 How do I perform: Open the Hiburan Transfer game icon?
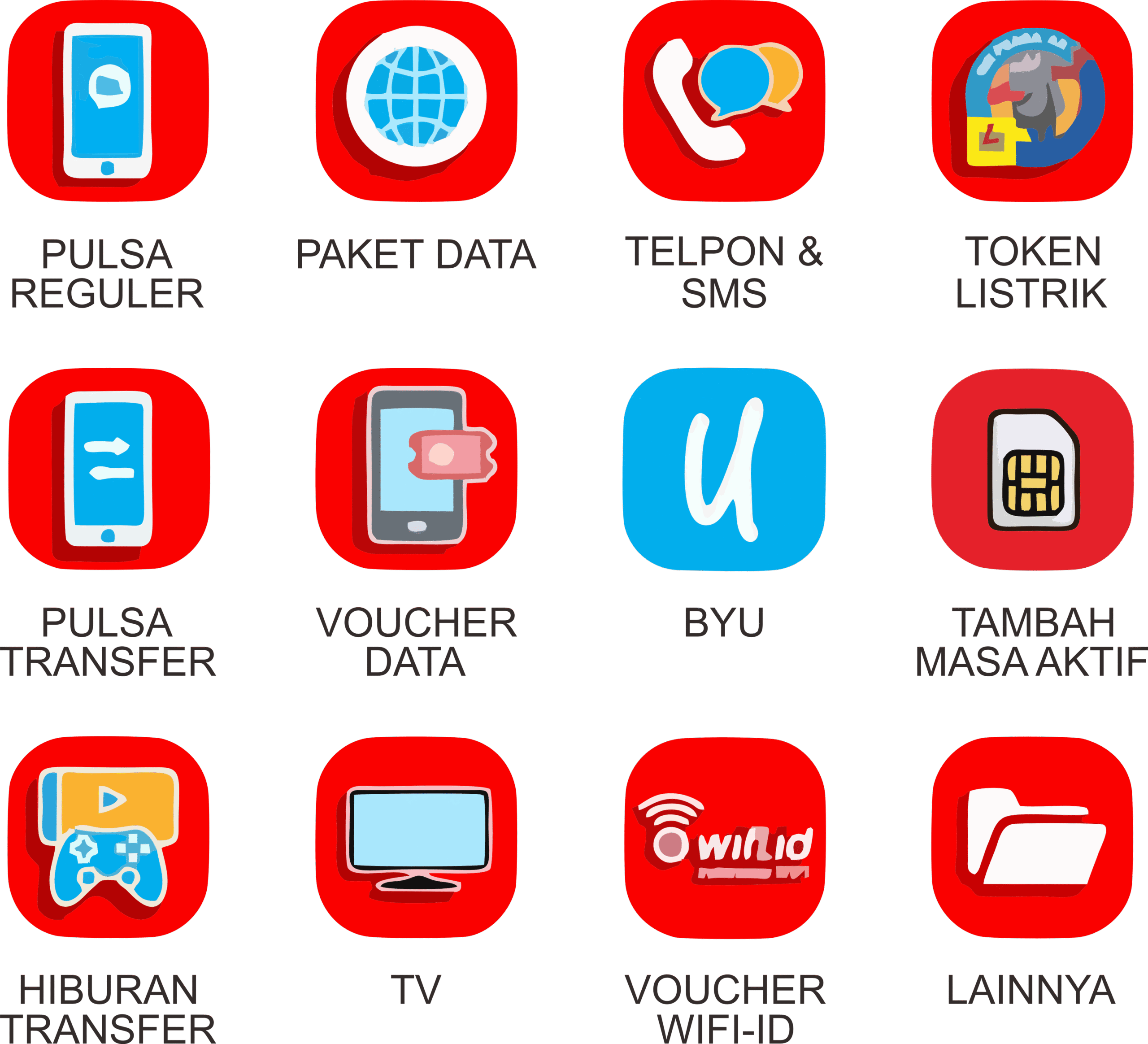108,837
